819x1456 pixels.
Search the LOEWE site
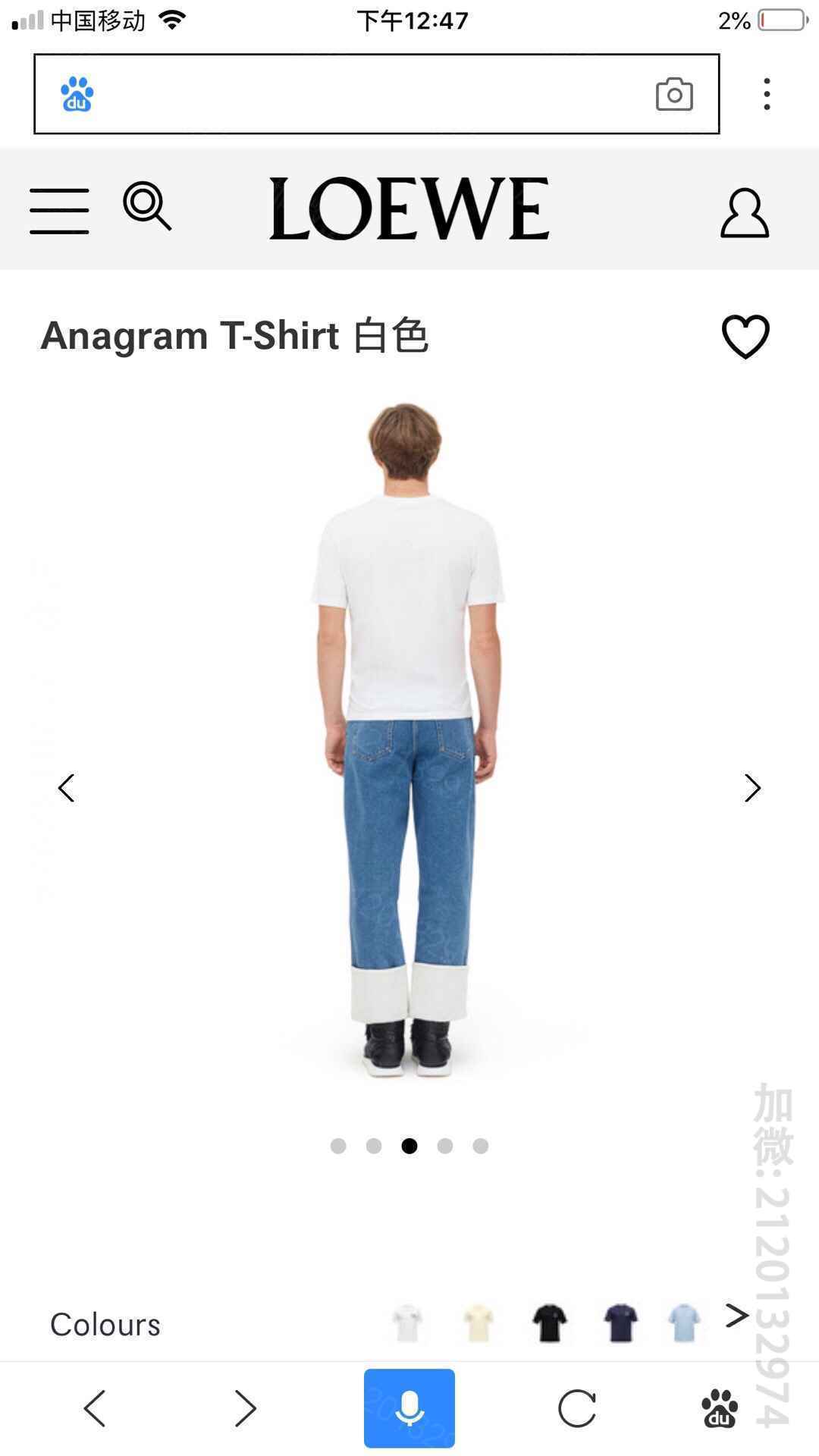point(147,206)
